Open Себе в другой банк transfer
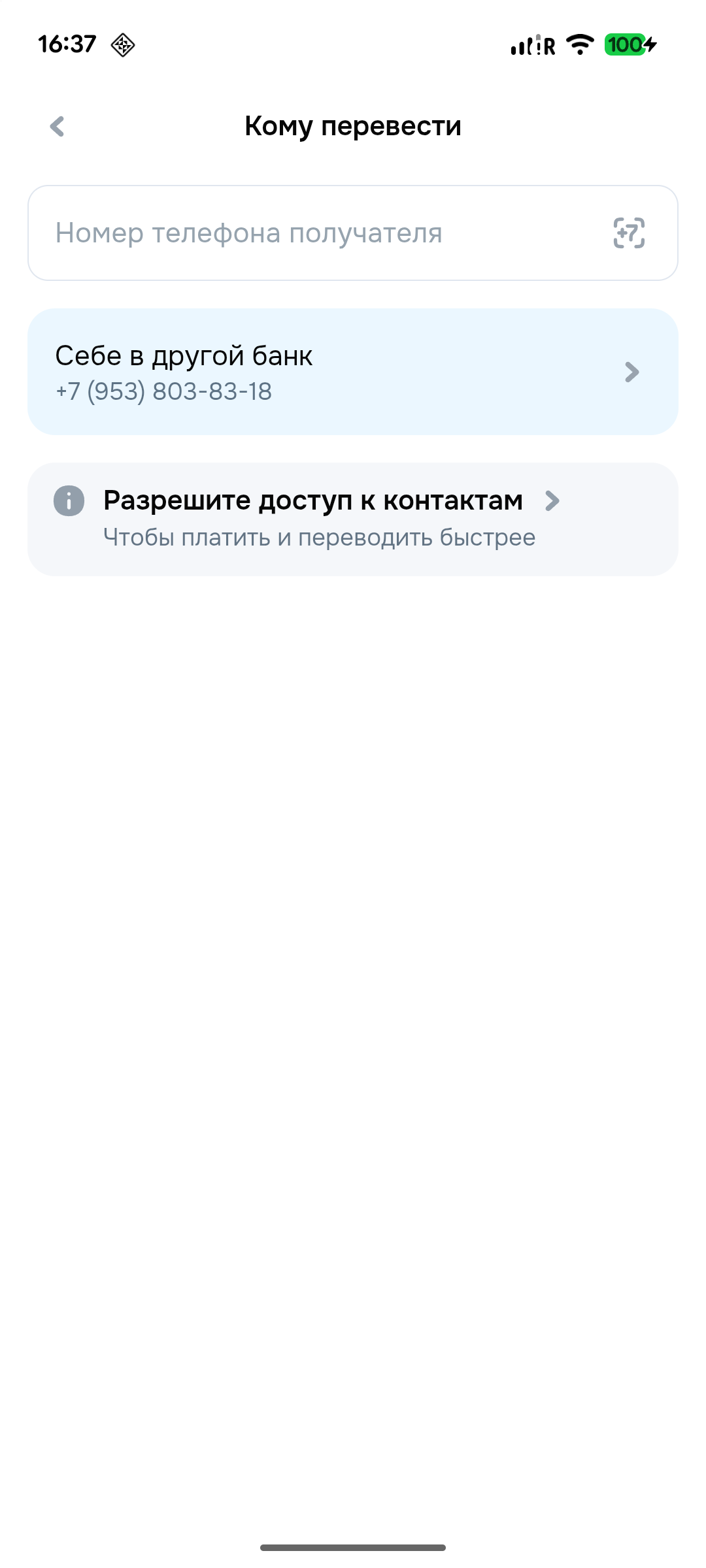This screenshot has width=706, height=1568. pos(353,372)
